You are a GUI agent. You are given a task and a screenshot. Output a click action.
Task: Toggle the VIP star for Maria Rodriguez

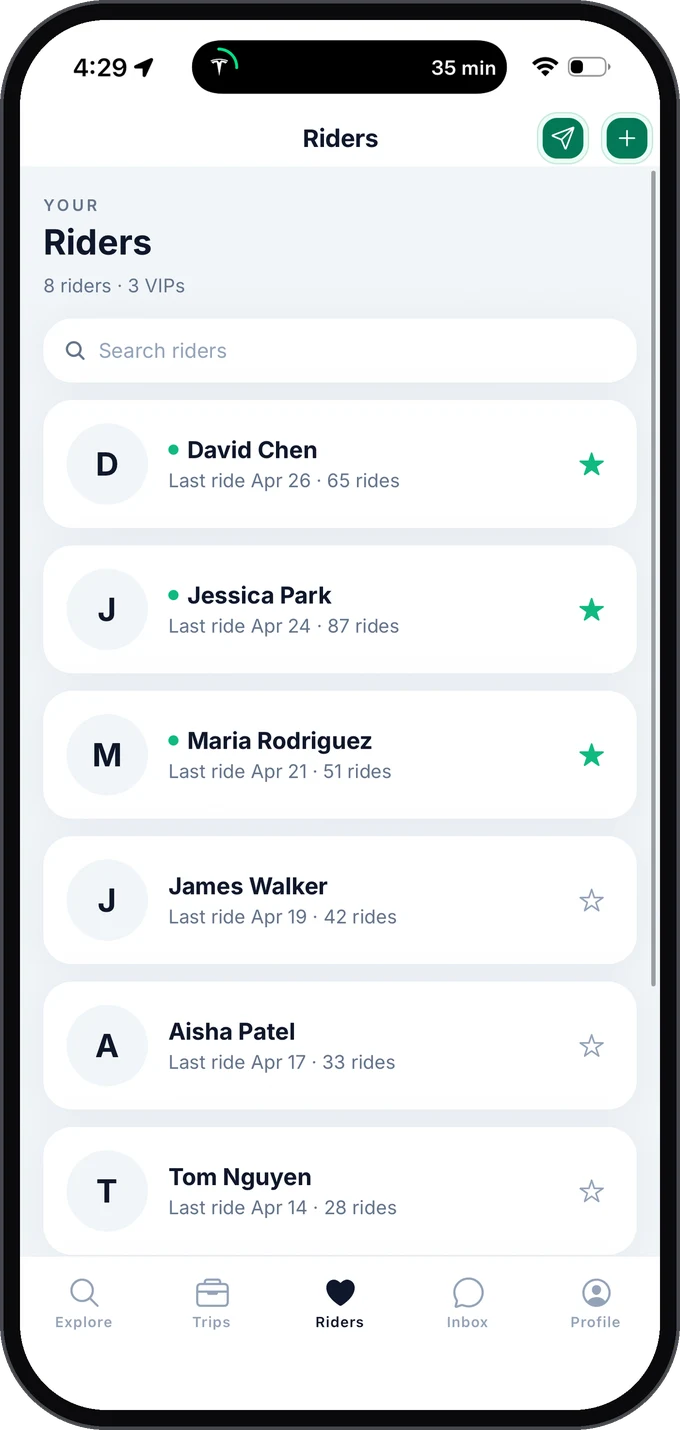(x=592, y=755)
